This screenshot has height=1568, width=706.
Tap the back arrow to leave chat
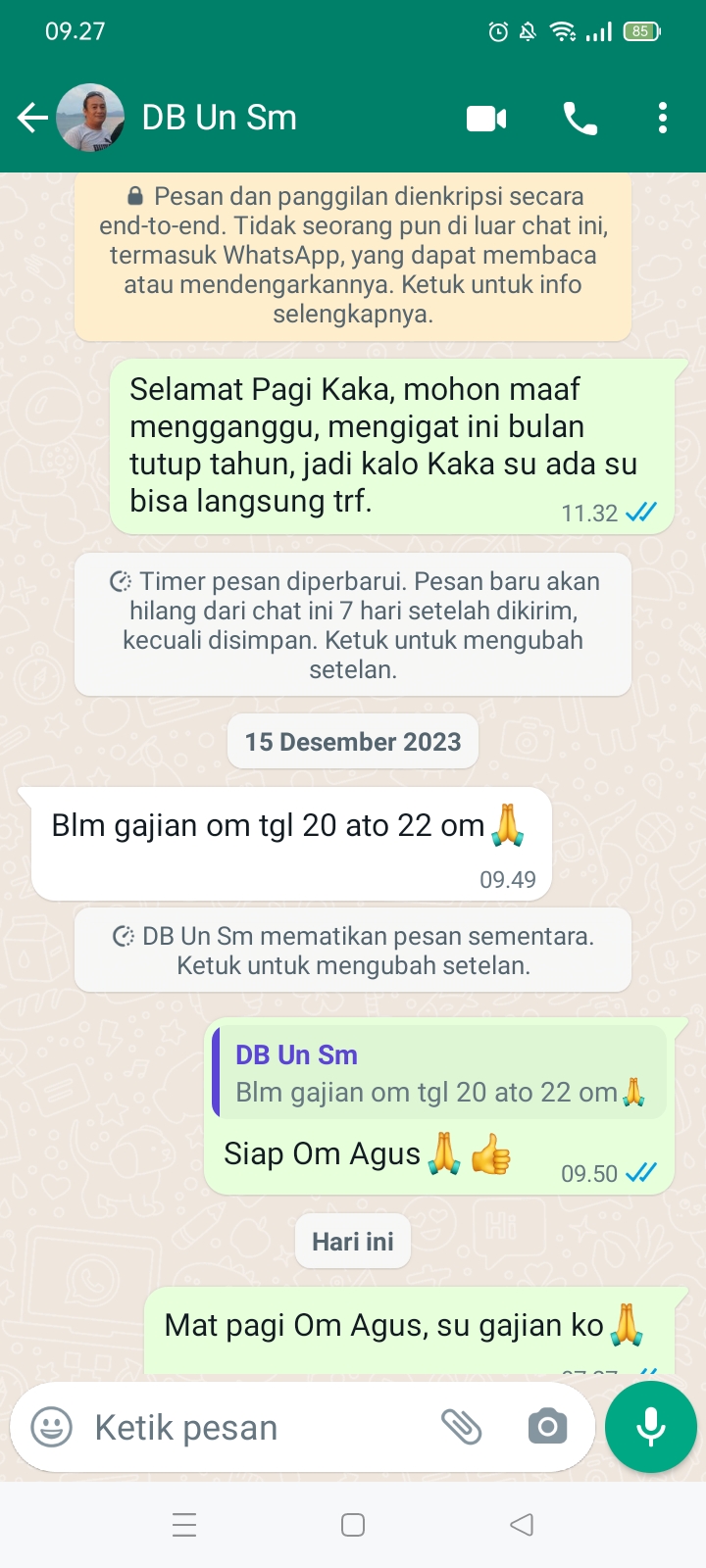point(32,117)
